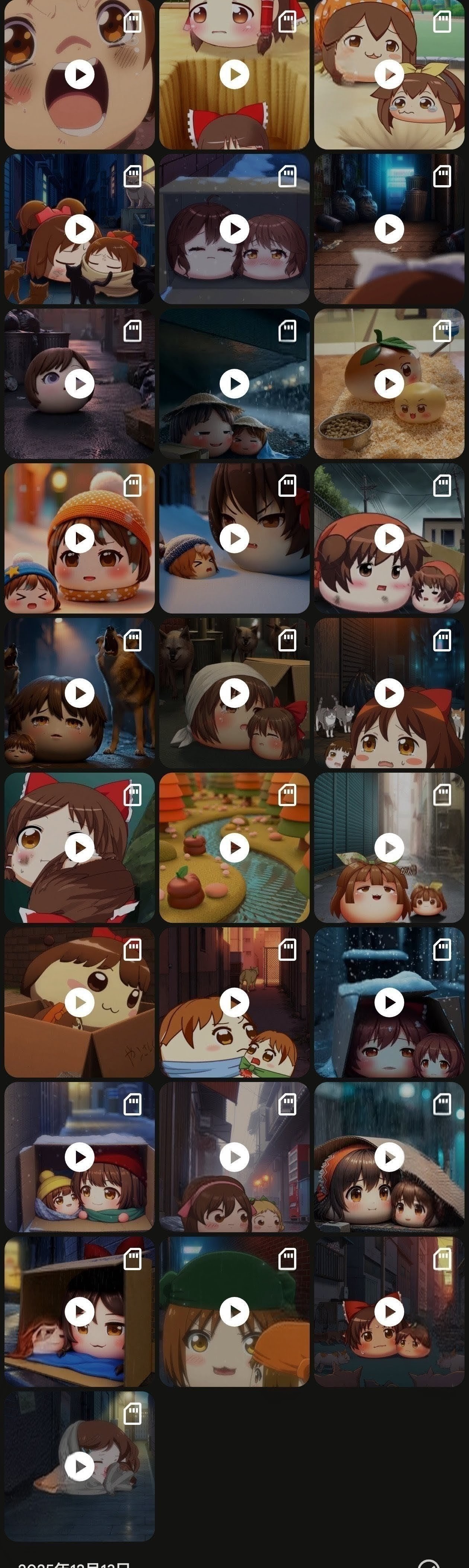Play the video with the blue scarf characters in an alley
Image resolution: width=469 pixels, height=1568 pixels.
click(x=234, y=1002)
